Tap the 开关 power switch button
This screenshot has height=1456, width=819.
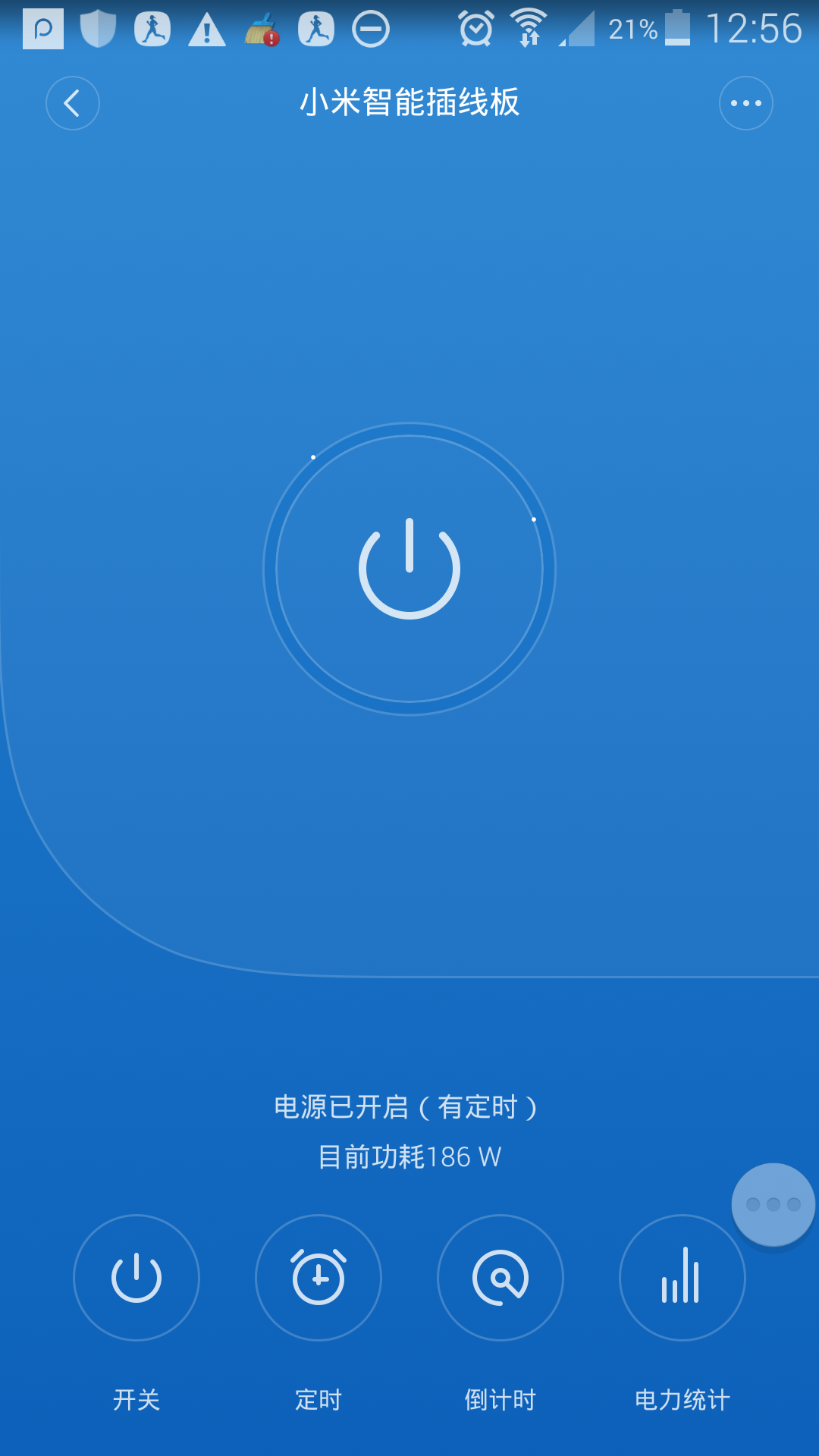136,1278
